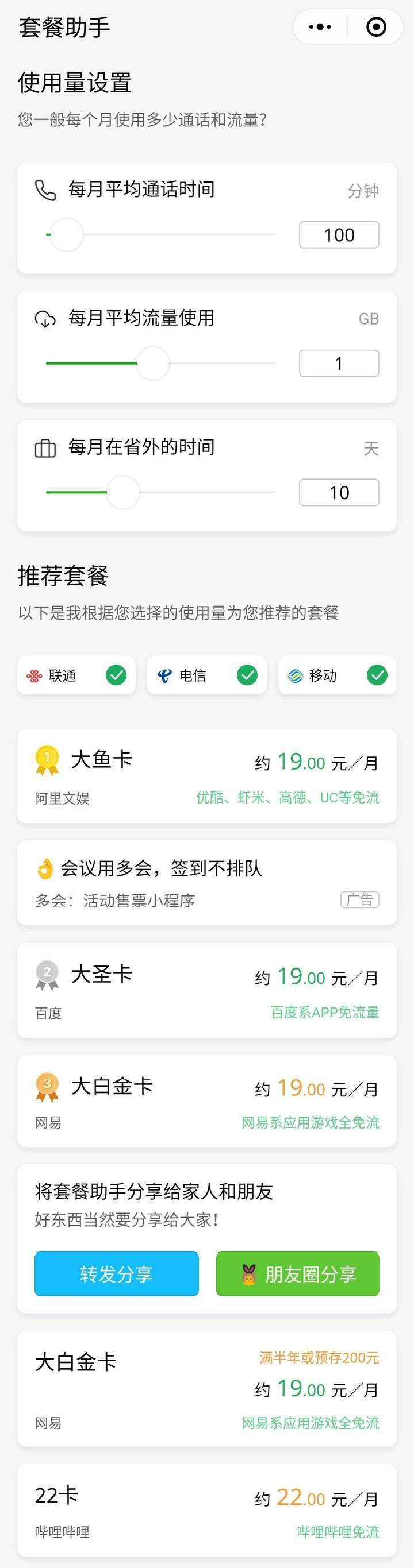Tap the 转发分享 button

117,1274
